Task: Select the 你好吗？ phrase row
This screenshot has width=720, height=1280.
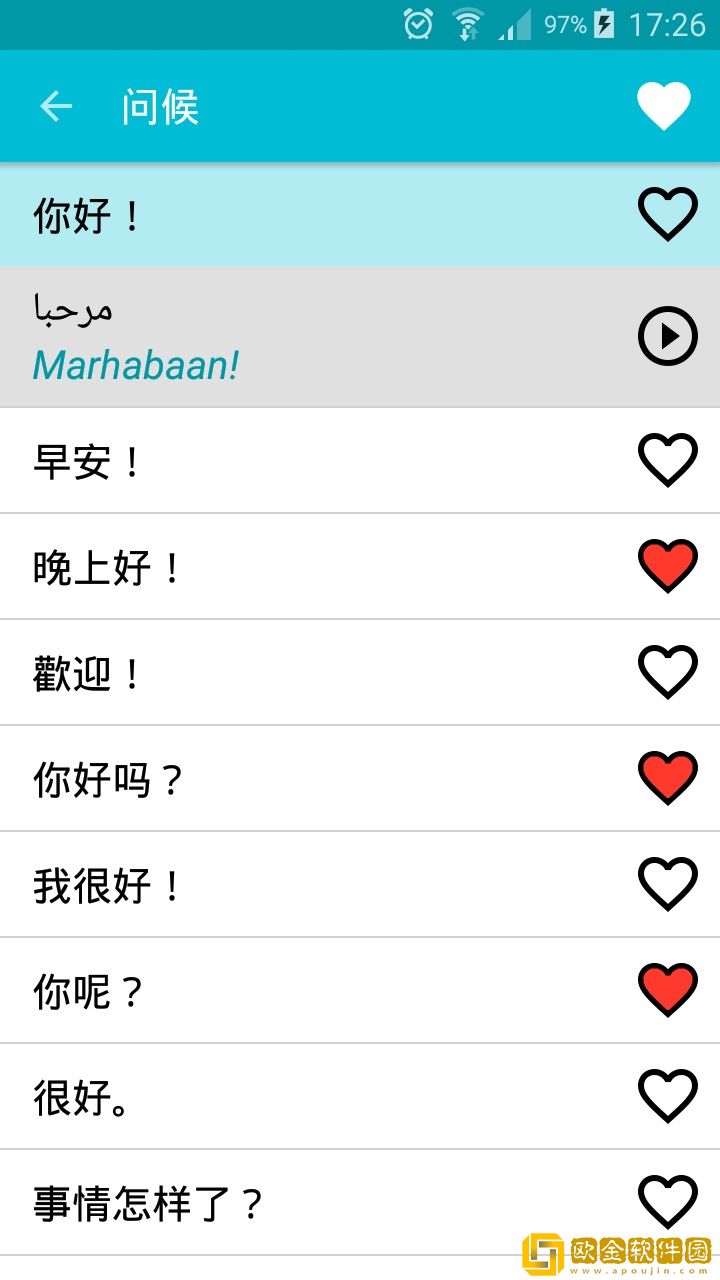Action: pyautogui.click(x=300, y=780)
